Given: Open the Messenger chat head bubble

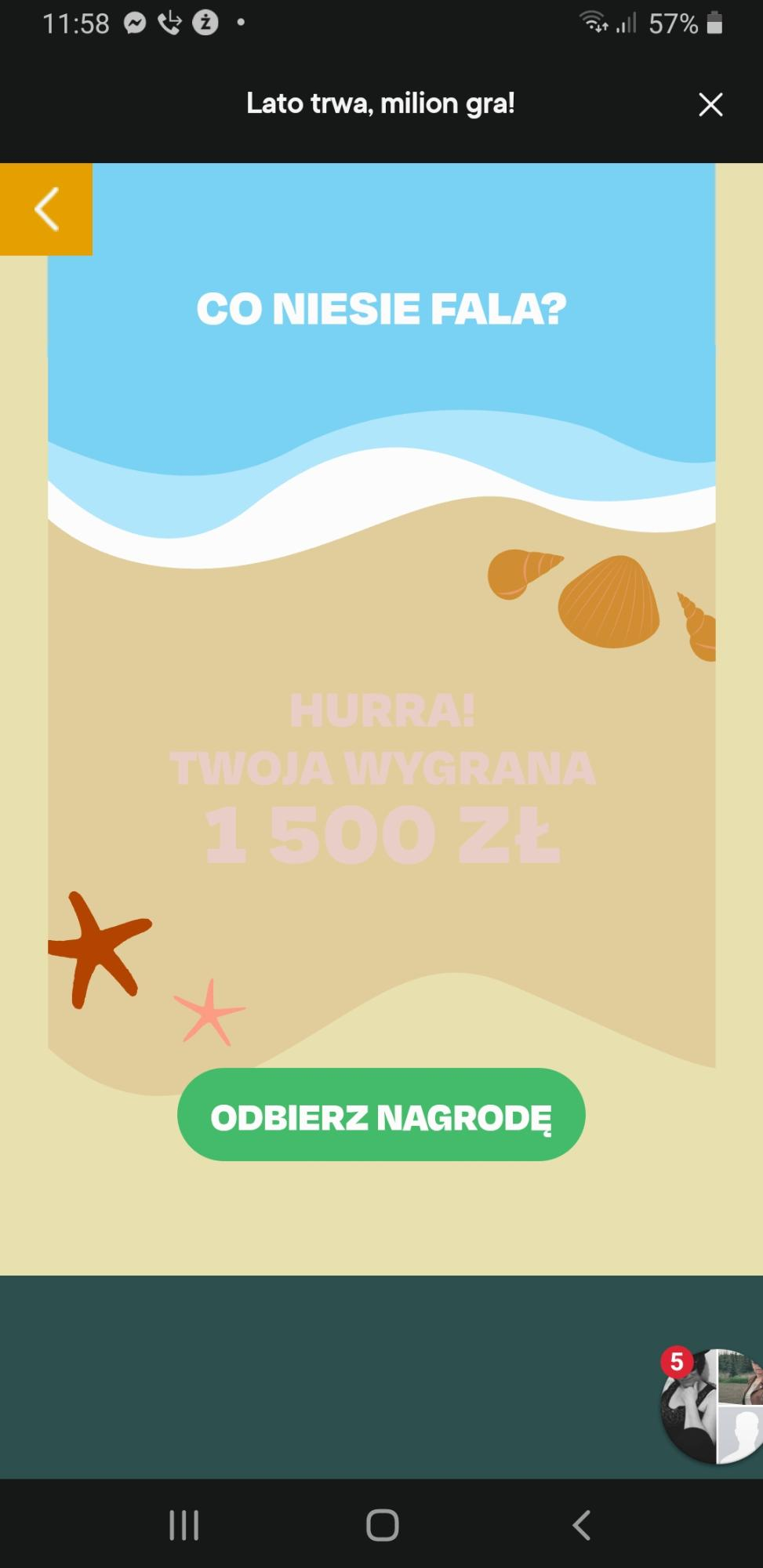Looking at the screenshot, I should [x=710, y=1406].
